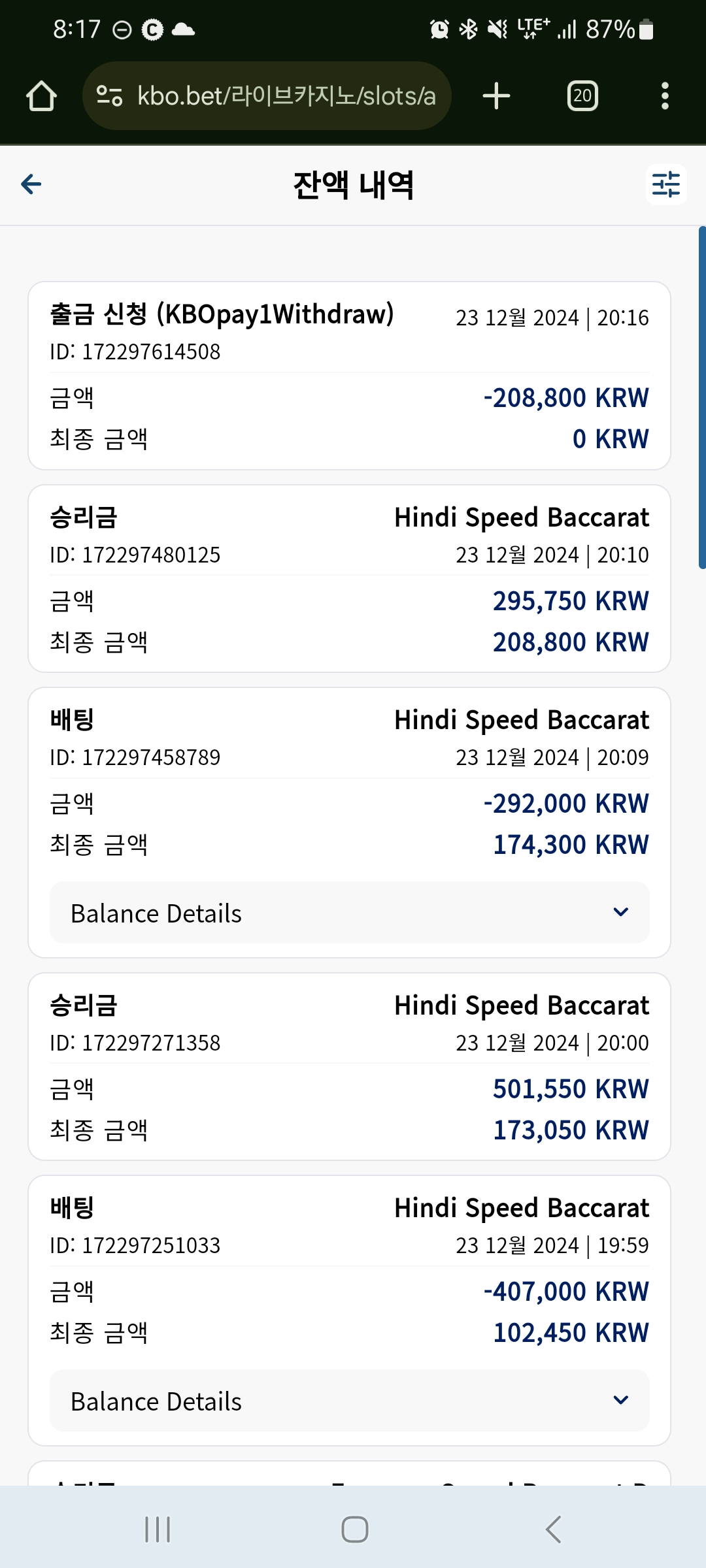The image size is (706, 1568).
Task: Open the filter settings icon
Action: (x=666, y=184)
